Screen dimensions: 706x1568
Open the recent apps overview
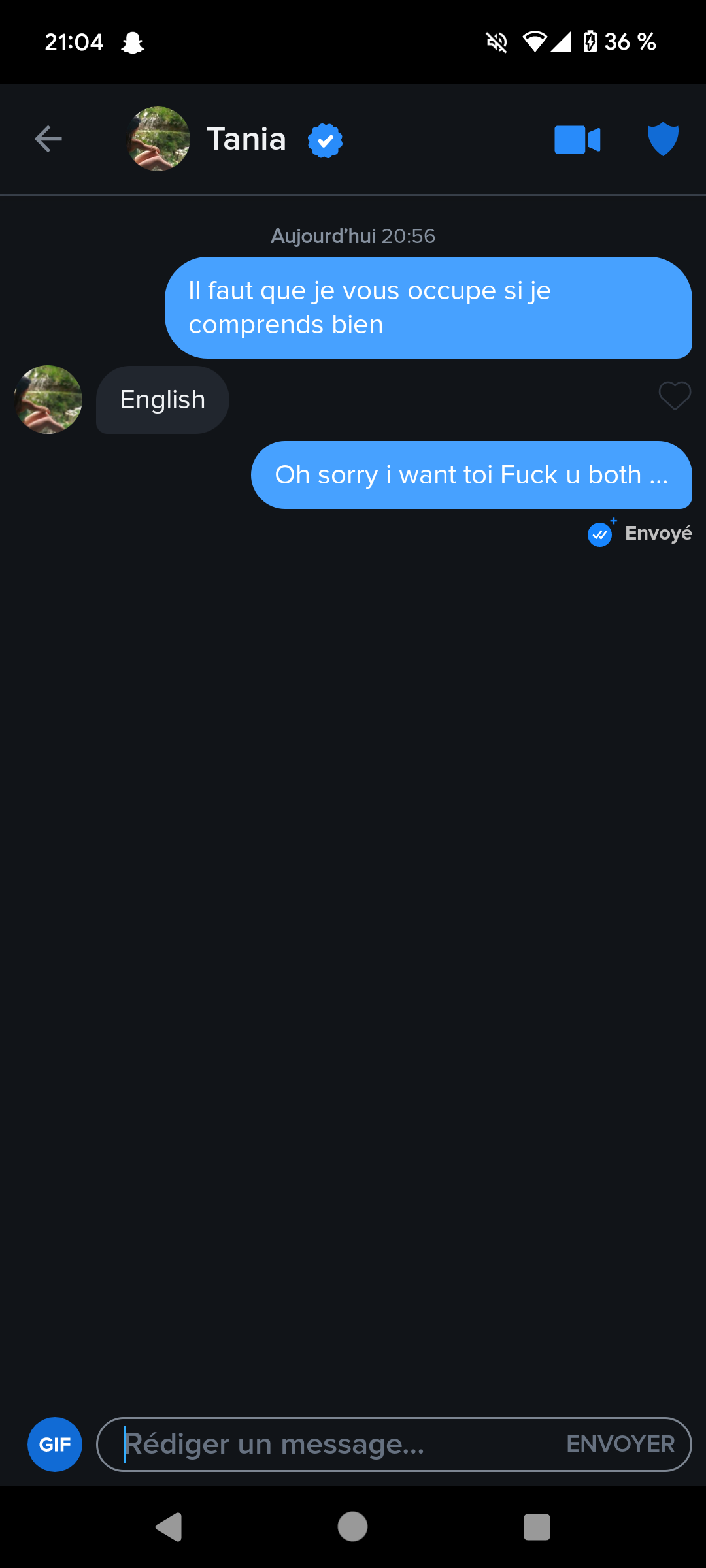click(537, 1527)
